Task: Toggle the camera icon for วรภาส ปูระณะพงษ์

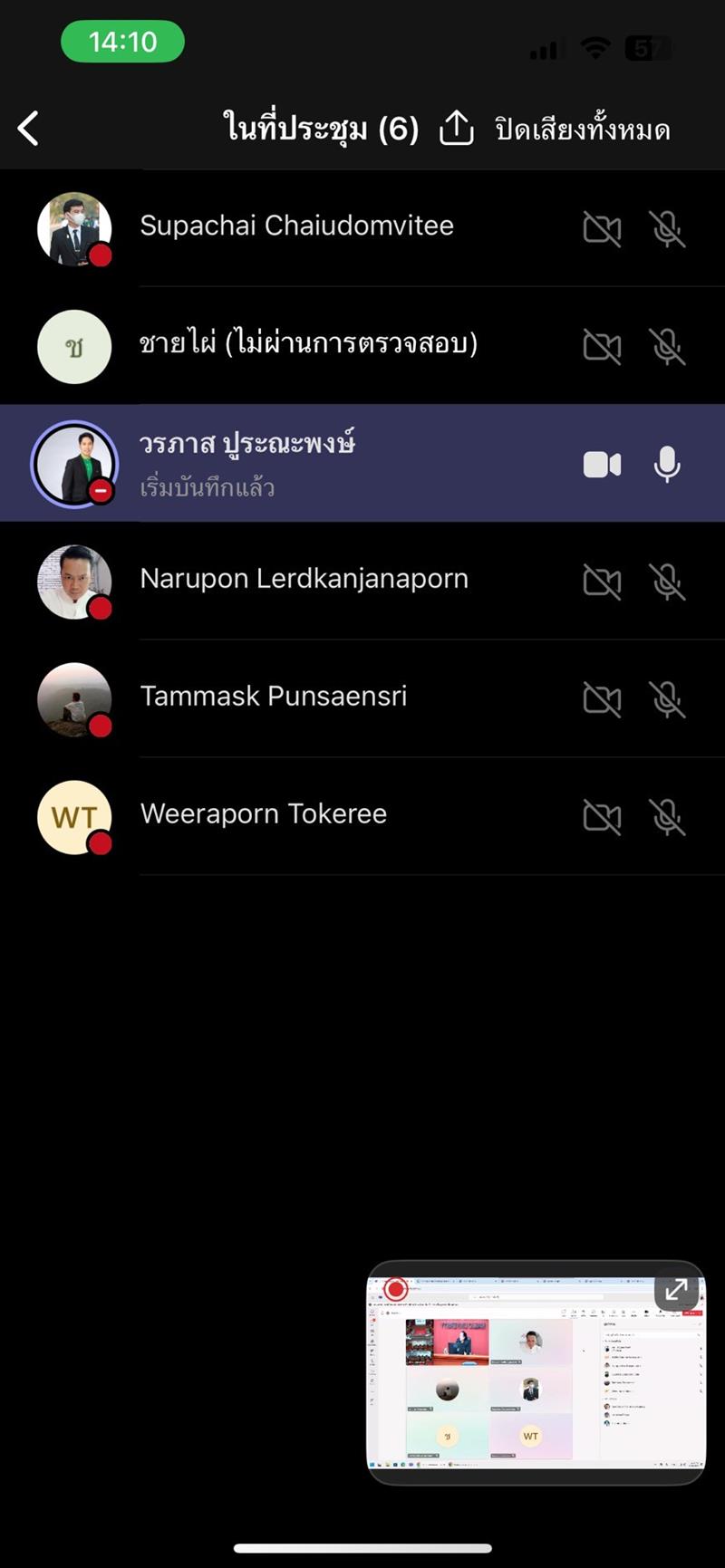Action: point(602,465)
